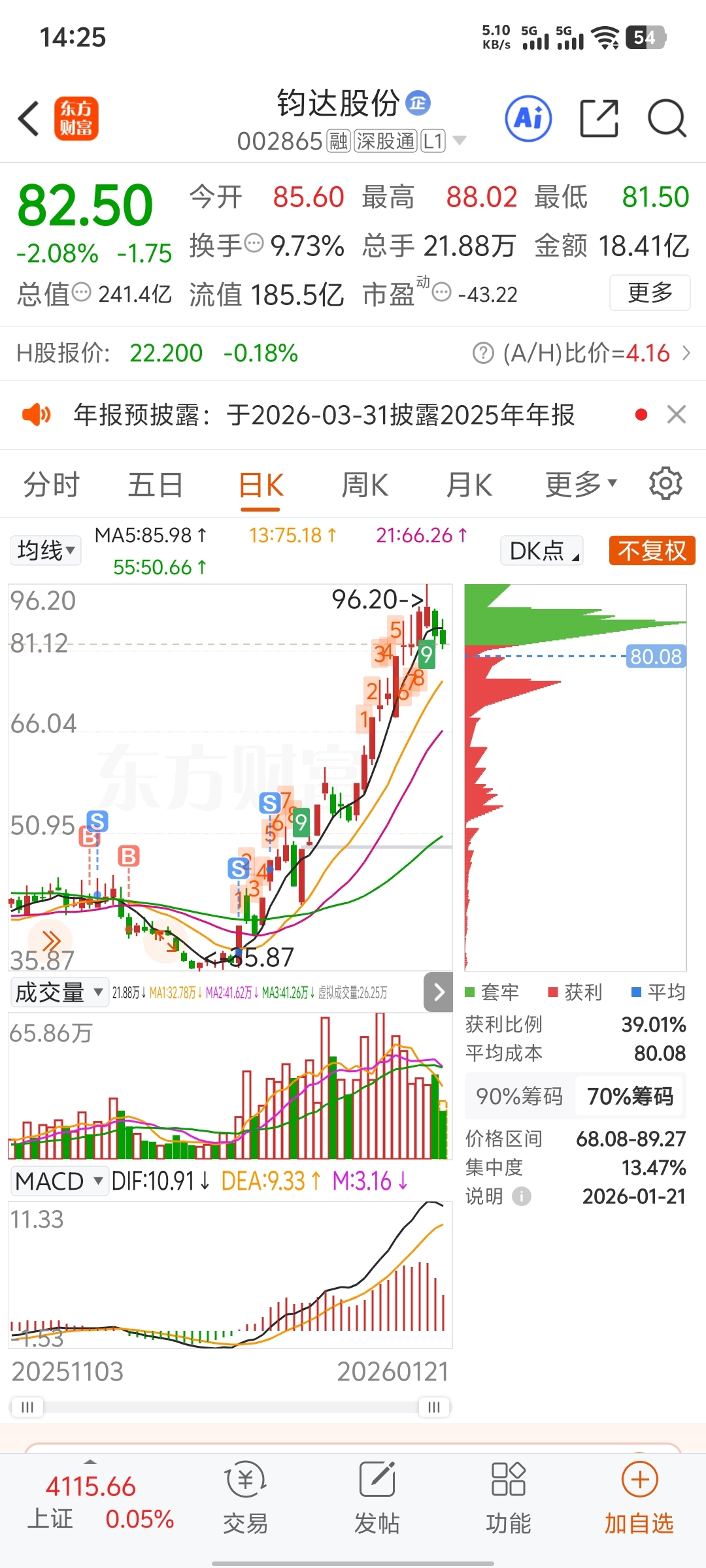Open the 成交量 indicator dropdown
The image size is (706, 1568).
[59, 992]
